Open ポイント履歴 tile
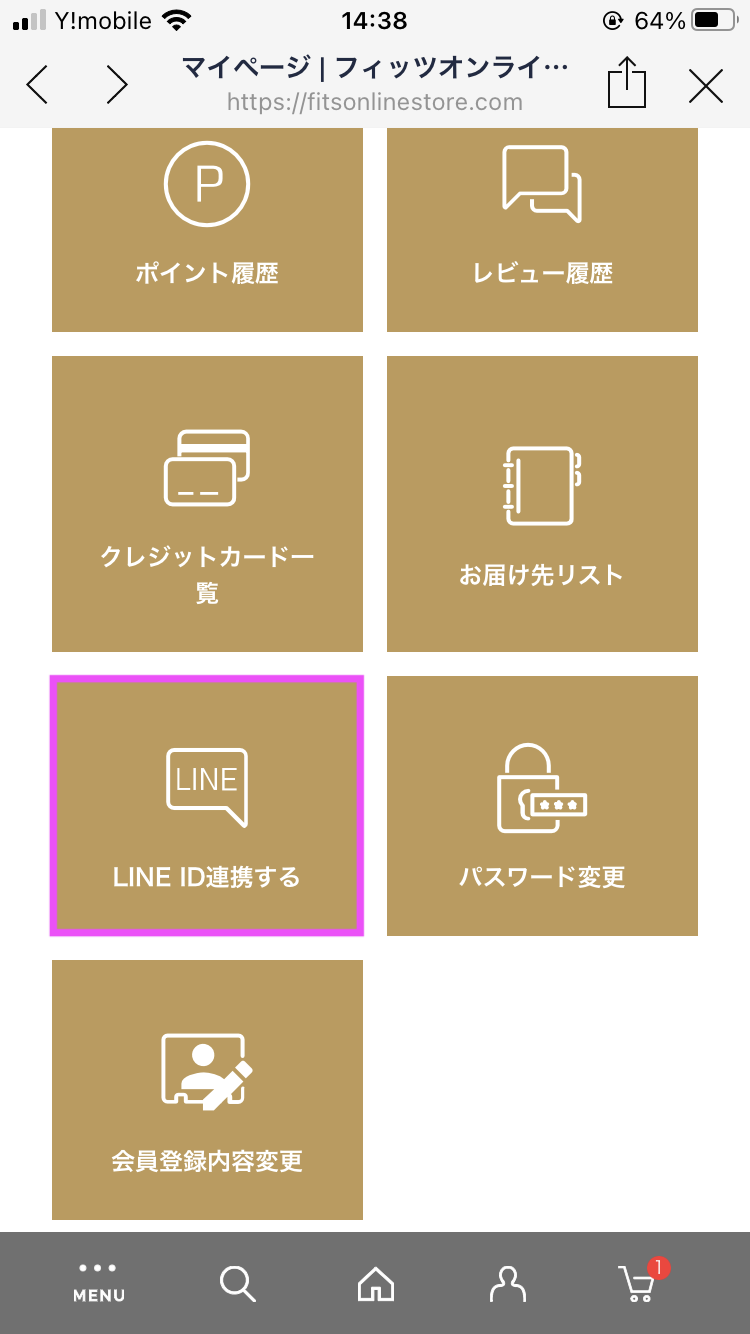 207,229
